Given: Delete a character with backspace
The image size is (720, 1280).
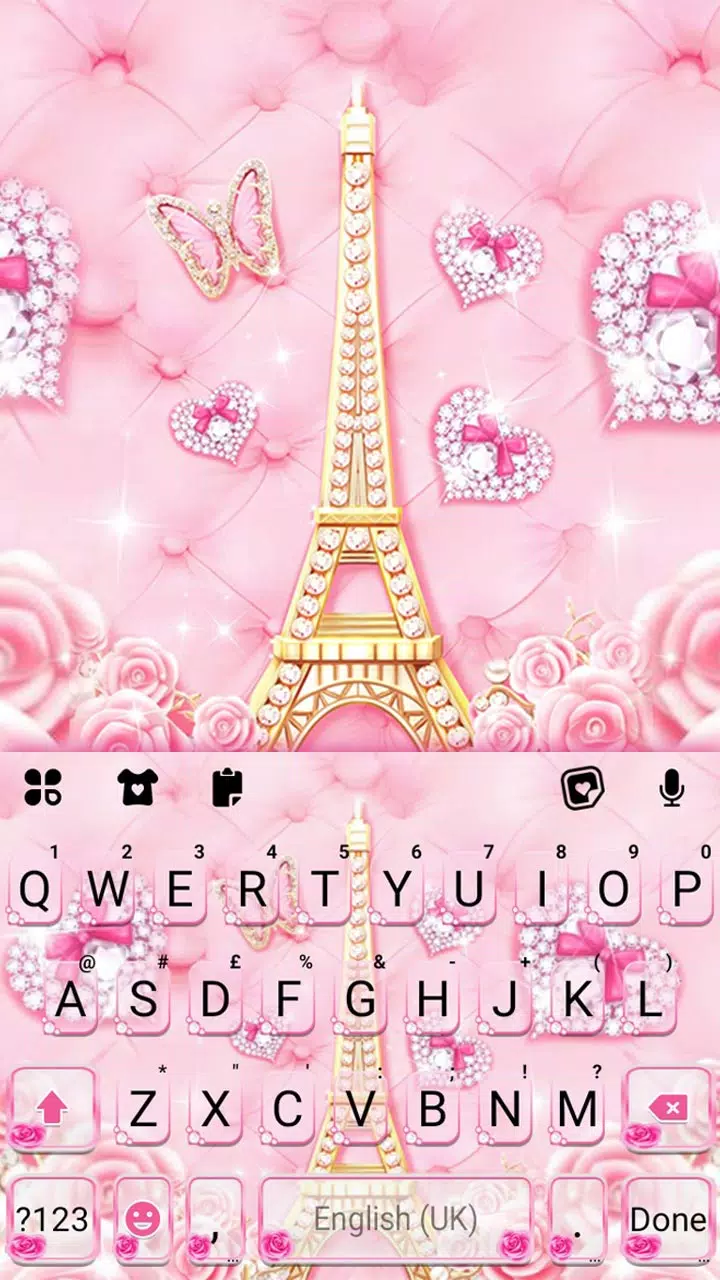Looking at the screenshot, I should [x=668, y=1109].
